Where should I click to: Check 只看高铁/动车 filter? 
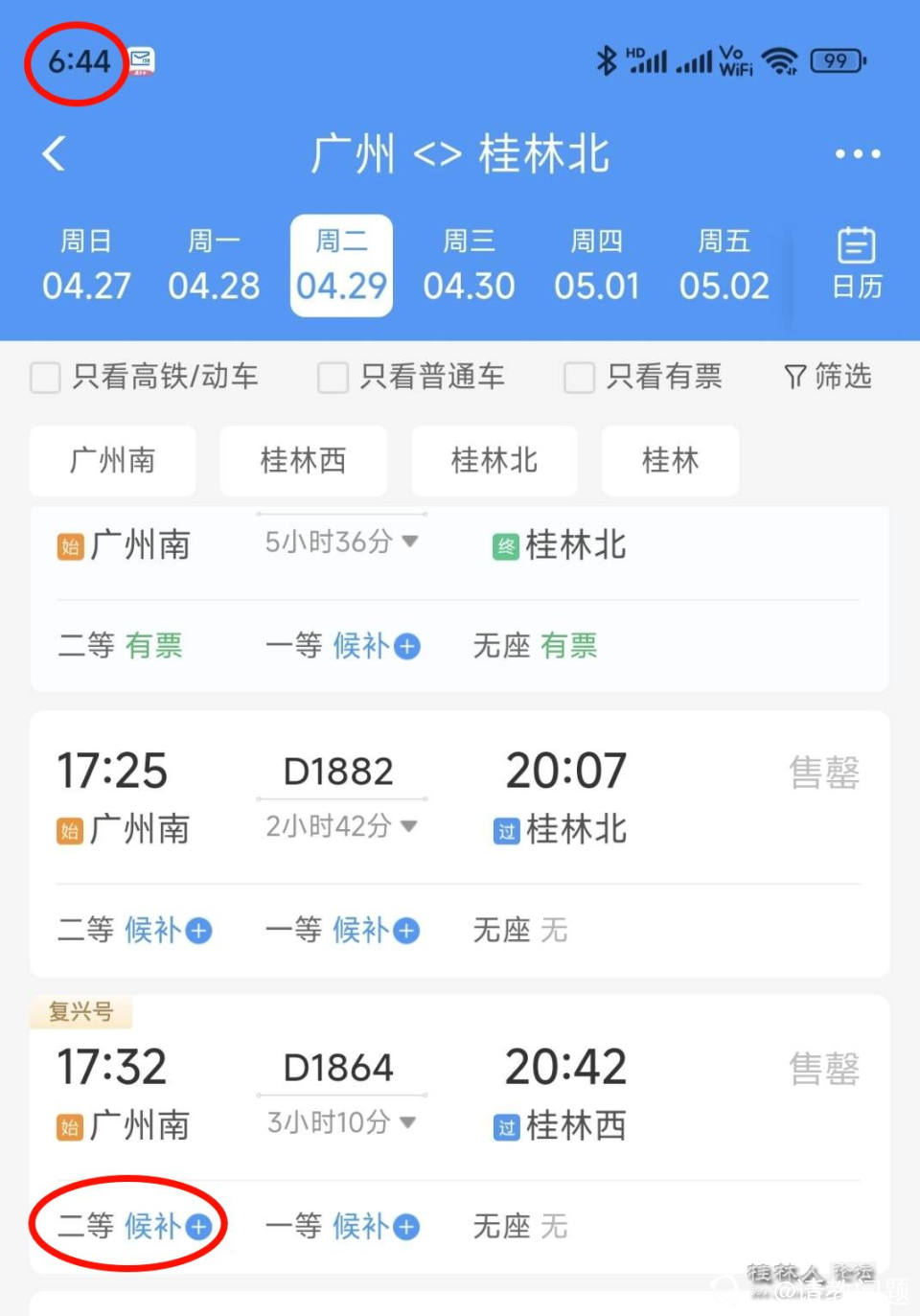click(x=46, y=378)
